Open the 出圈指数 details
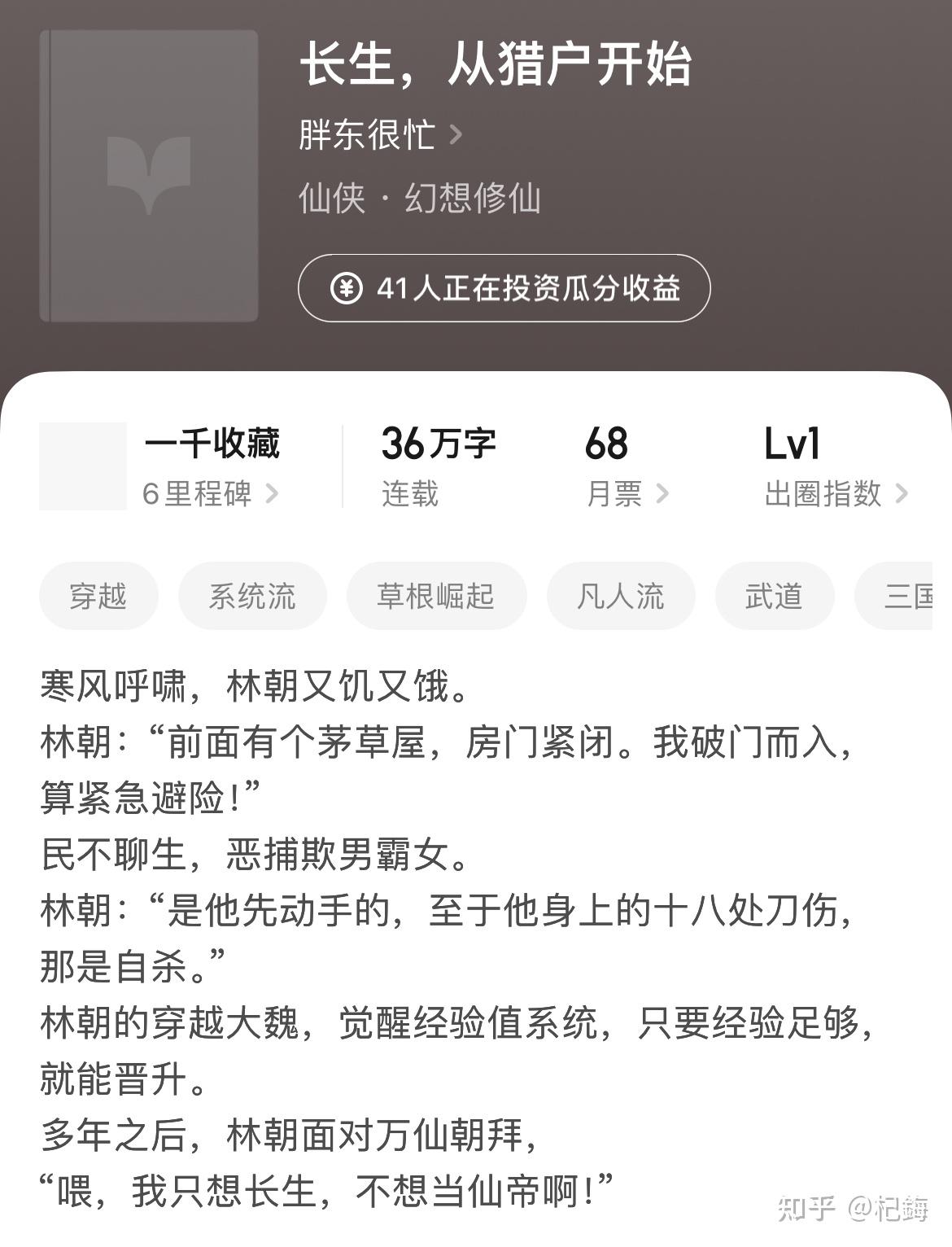 (835, 494)
